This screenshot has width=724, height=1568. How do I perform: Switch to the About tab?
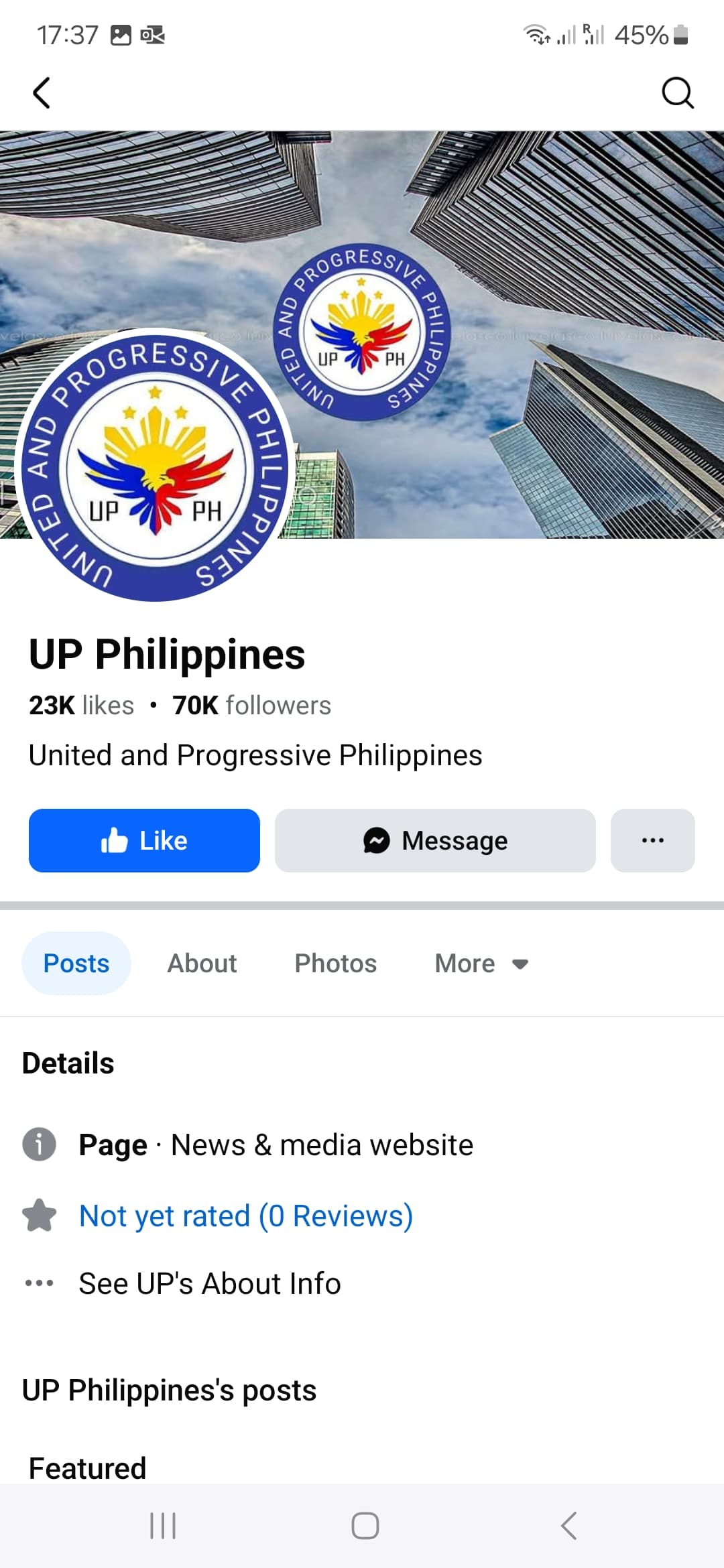[x=202, y=964]
